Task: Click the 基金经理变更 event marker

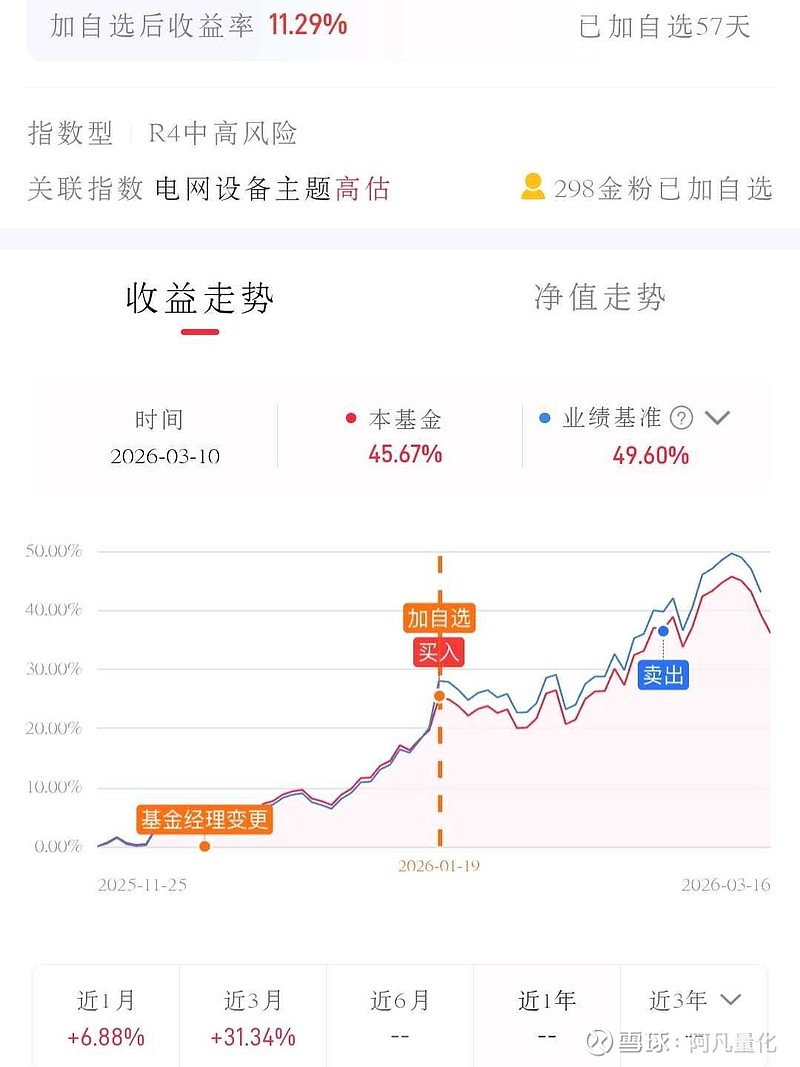Action: (204, 818)
